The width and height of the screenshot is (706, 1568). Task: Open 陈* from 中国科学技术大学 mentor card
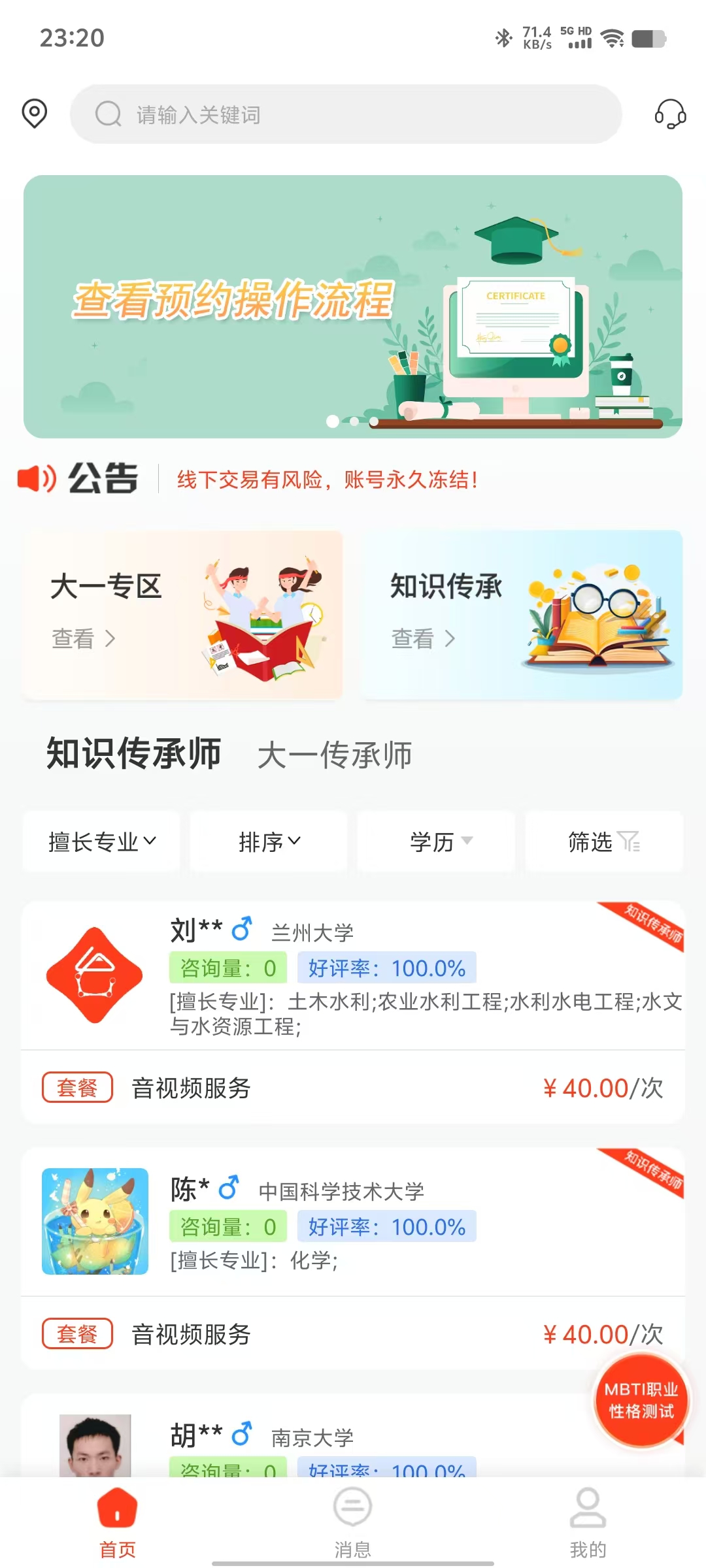[353, 1222]
